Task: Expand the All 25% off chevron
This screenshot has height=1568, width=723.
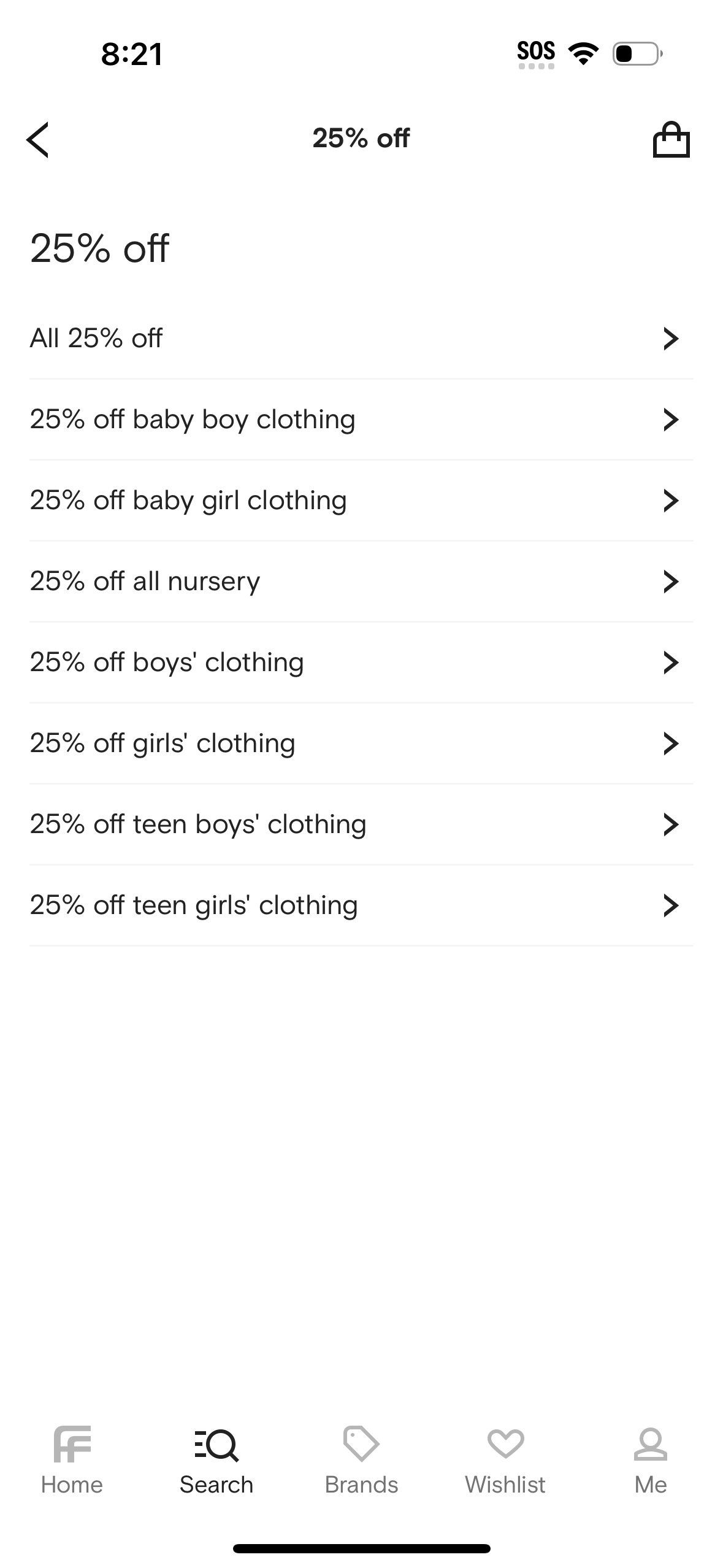Action: [671, 338]
